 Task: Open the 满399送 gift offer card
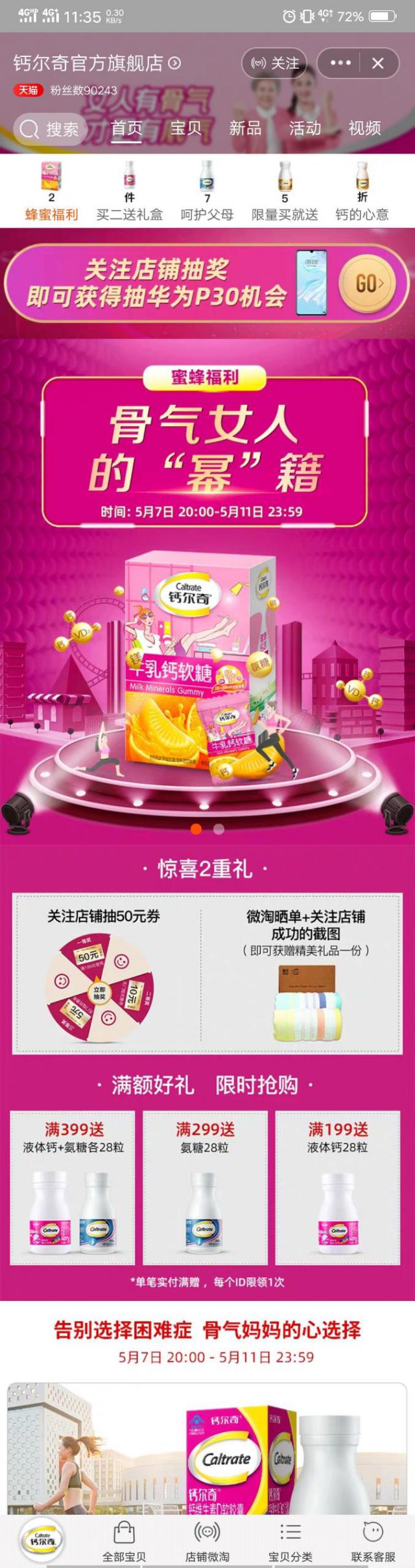click(73, 1188)
